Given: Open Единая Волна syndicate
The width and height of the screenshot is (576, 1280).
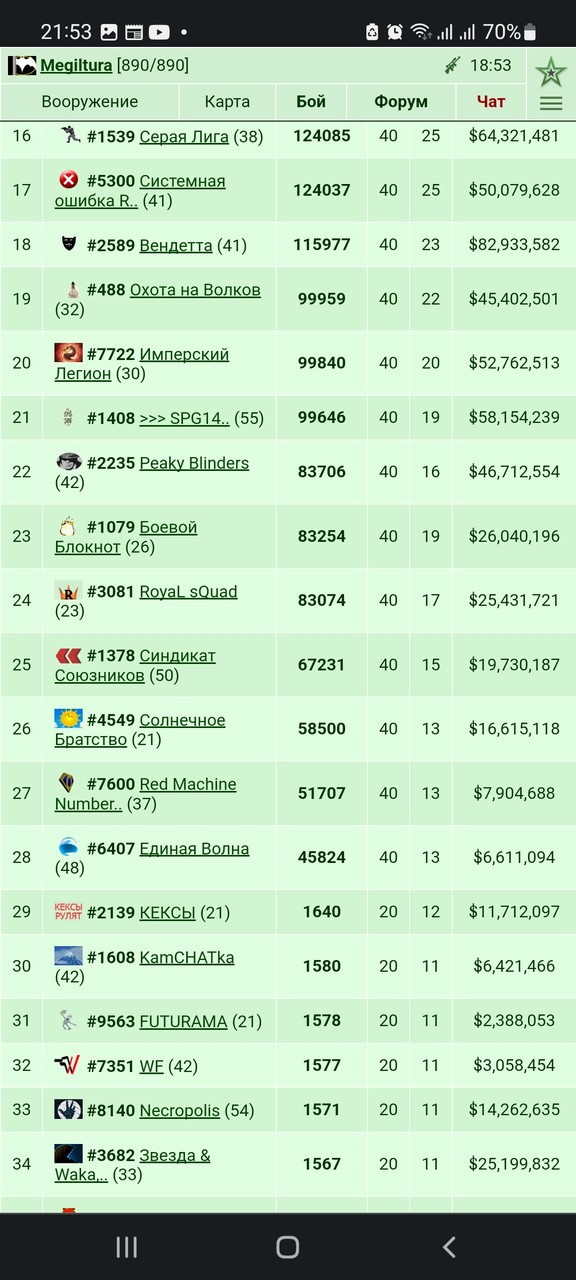Looking at the screenshot, I should (194, 849).
